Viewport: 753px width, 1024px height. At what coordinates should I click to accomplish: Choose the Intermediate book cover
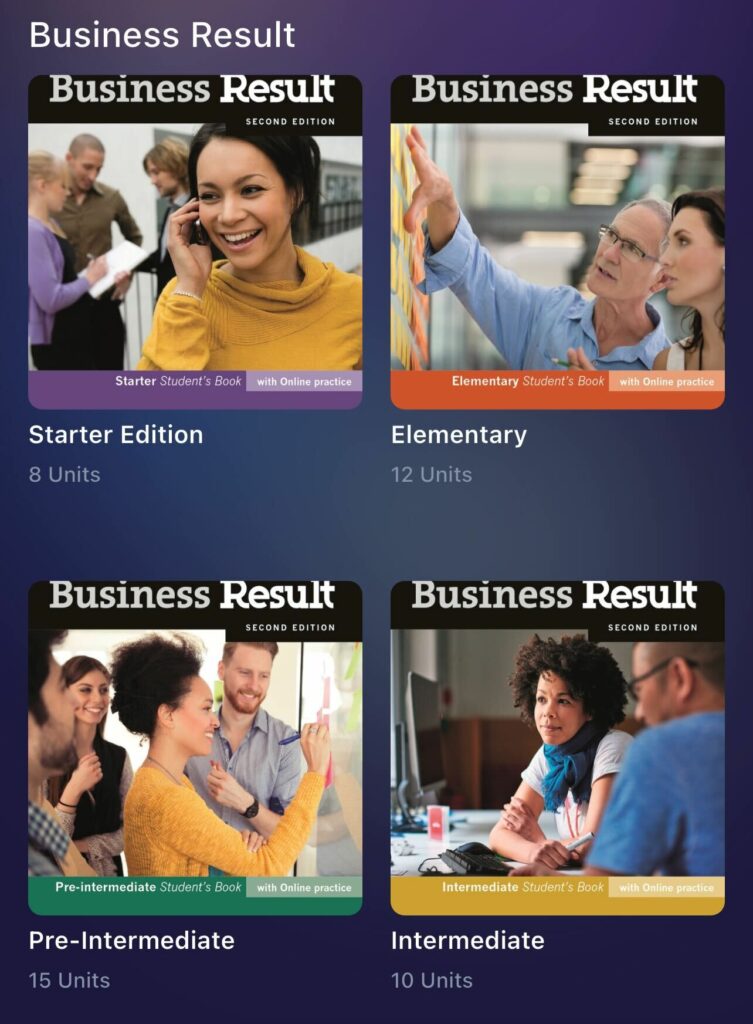pos(557,747)
